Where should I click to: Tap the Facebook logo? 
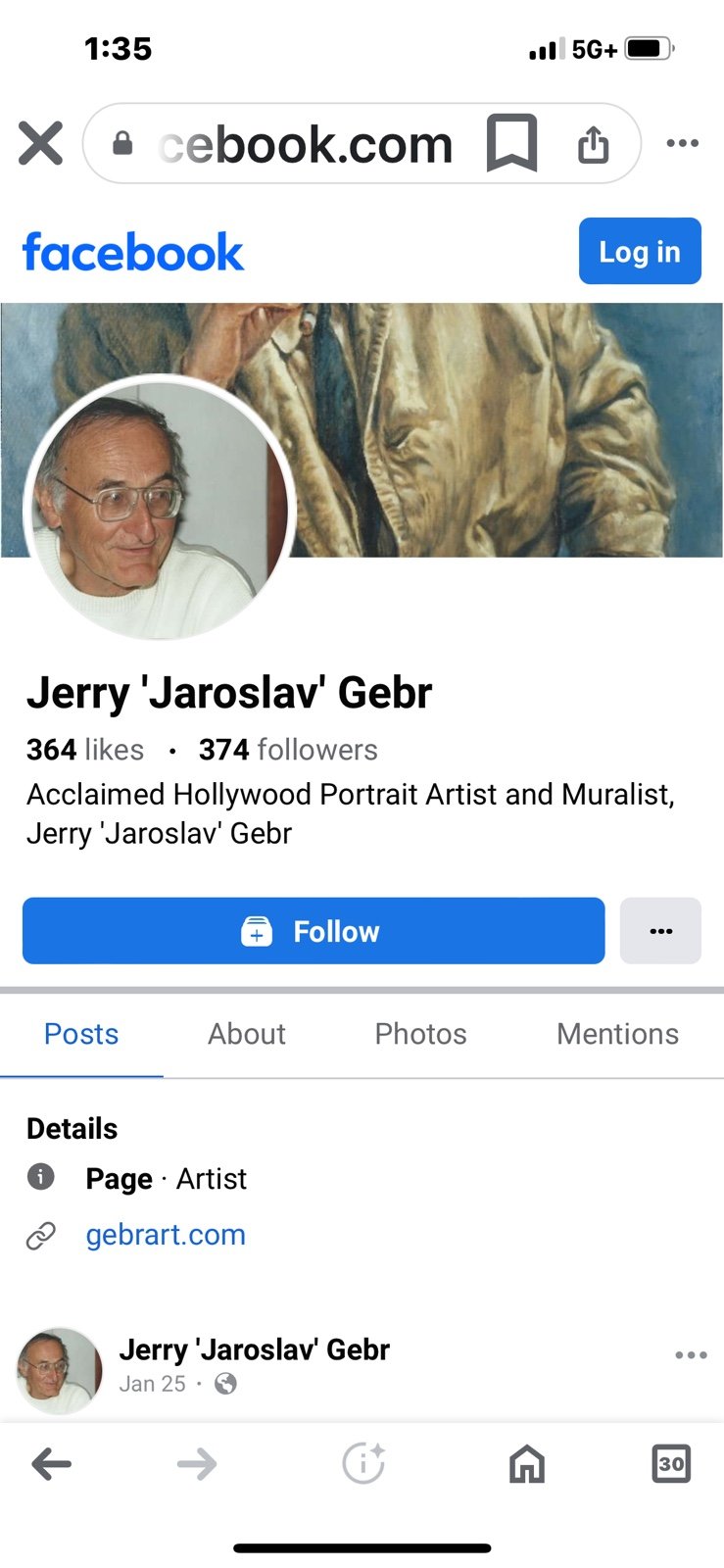click(x=132, y=251)
